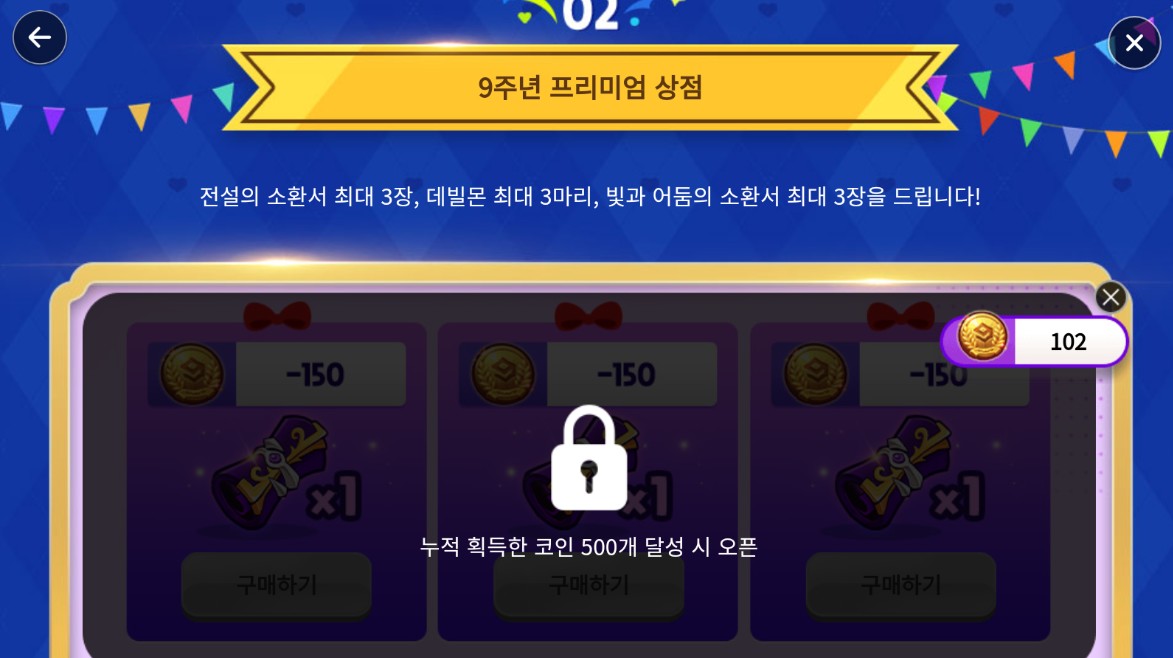Tap the lock icon on the shop
The image size is (1173, 658).
click(589, 460)
